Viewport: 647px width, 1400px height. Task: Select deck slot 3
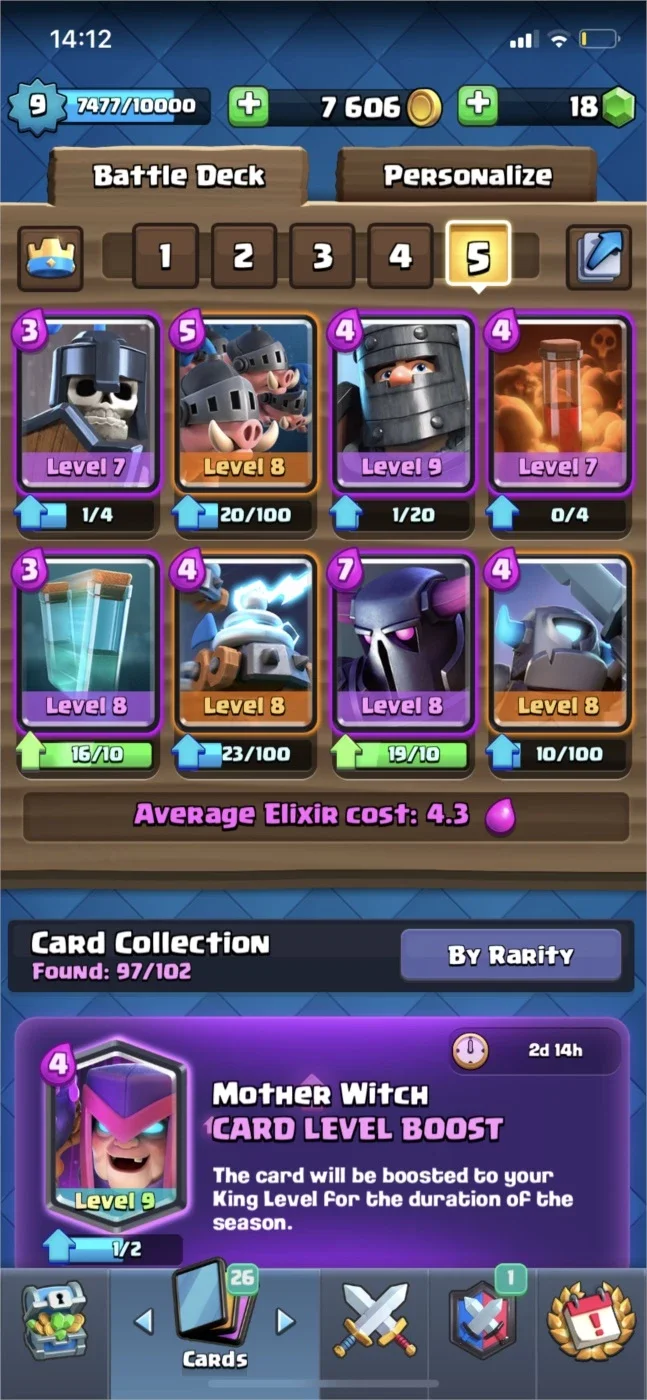coord(322,256)
